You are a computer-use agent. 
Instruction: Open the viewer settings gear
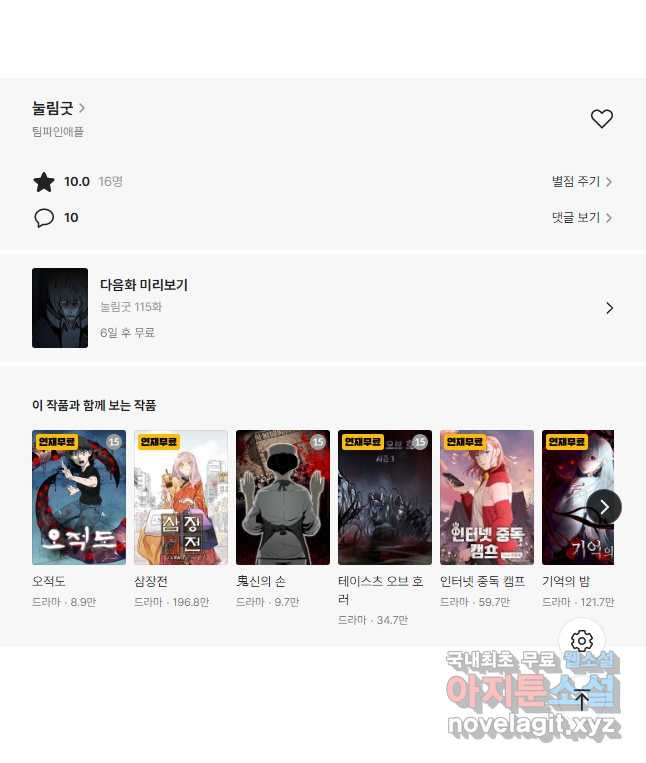tap(582, 641)
